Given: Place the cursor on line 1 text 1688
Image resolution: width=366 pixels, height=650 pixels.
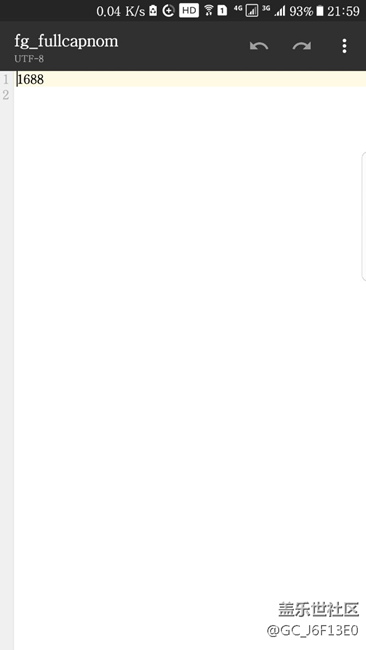Looking at the screenshot, I should click(x=31, y=79).
